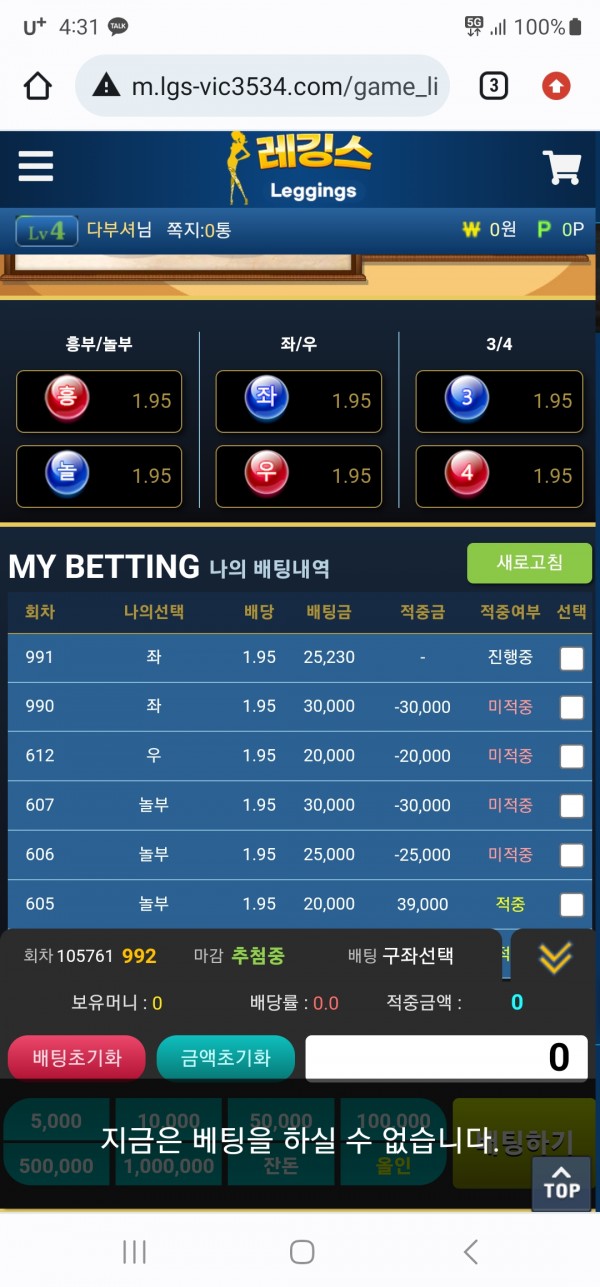The width and height of the screenshot is (600, 1287).
Task: Choose the 좌 bet option
Action: 299,401
